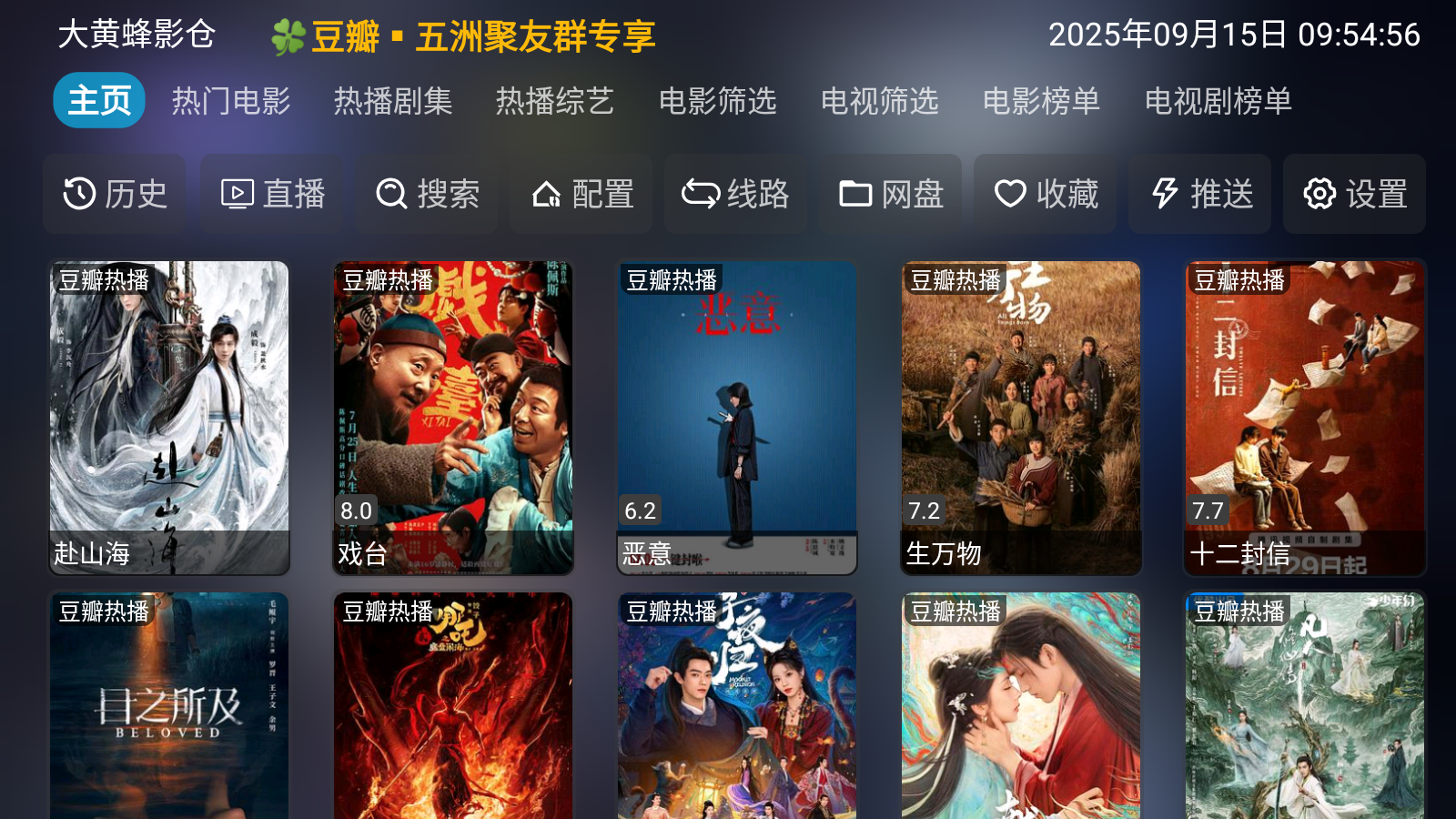Open the 配置 source configuration
The width and height of the screenshot is (1456, 819).
581,194
